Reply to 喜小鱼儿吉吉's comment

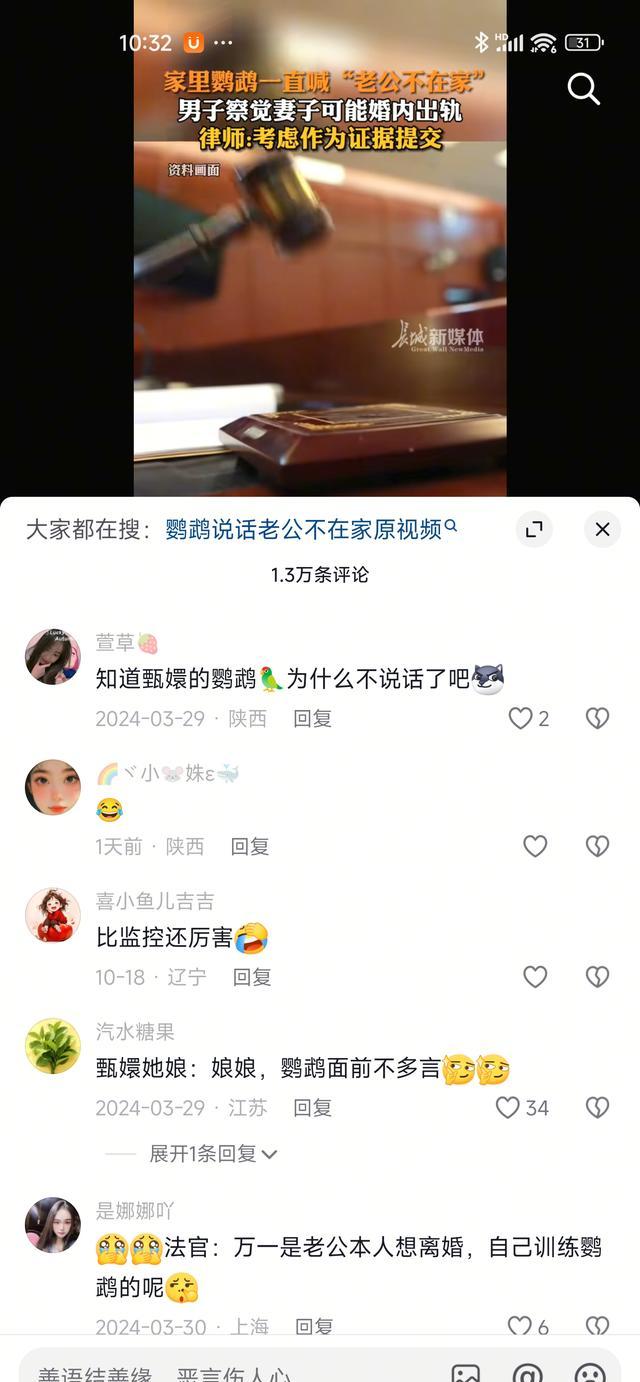[252, 977]
